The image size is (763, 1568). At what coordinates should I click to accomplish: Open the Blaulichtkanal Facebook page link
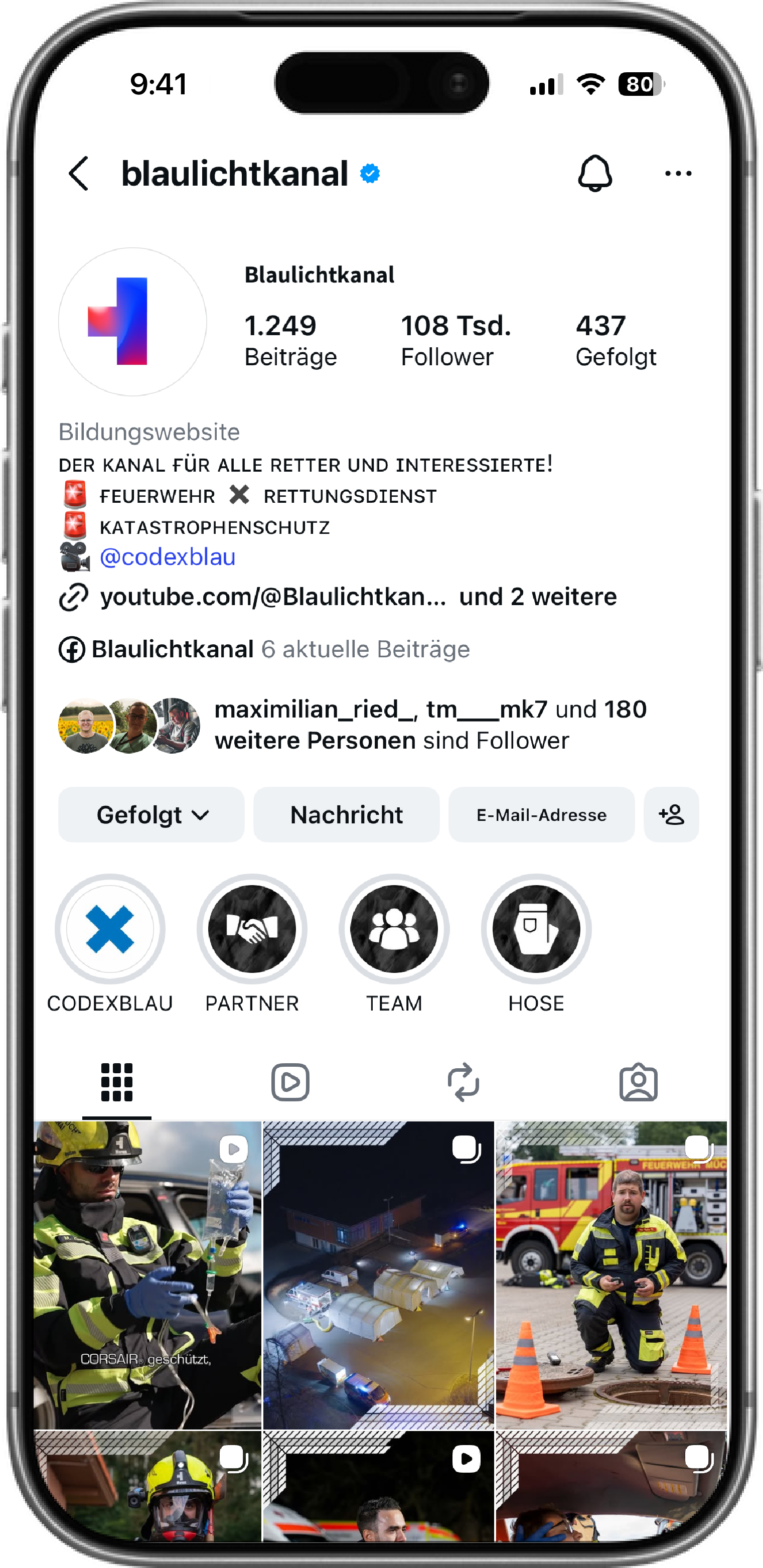(x=172, y=649)
